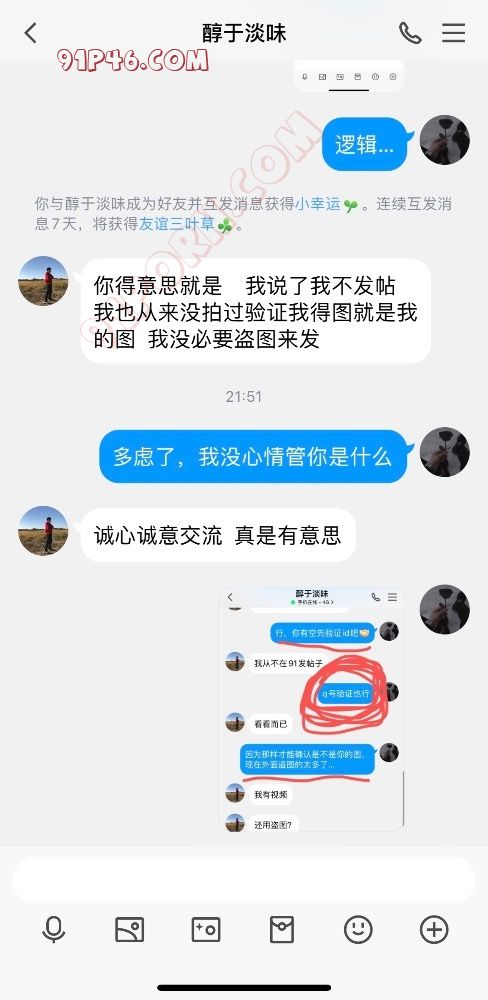Open the emoji panel
The image size is (488, 1000).
pyautogui.click(x=358, y=930)
